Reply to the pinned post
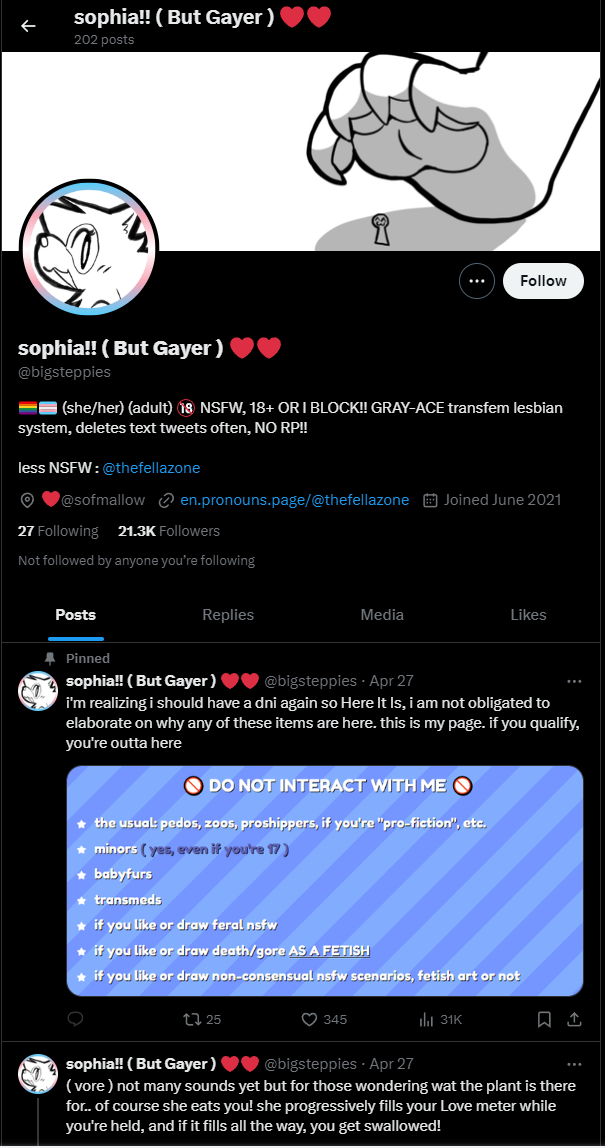Viewport: 605px width, 1148px height. coord(76,1019)
